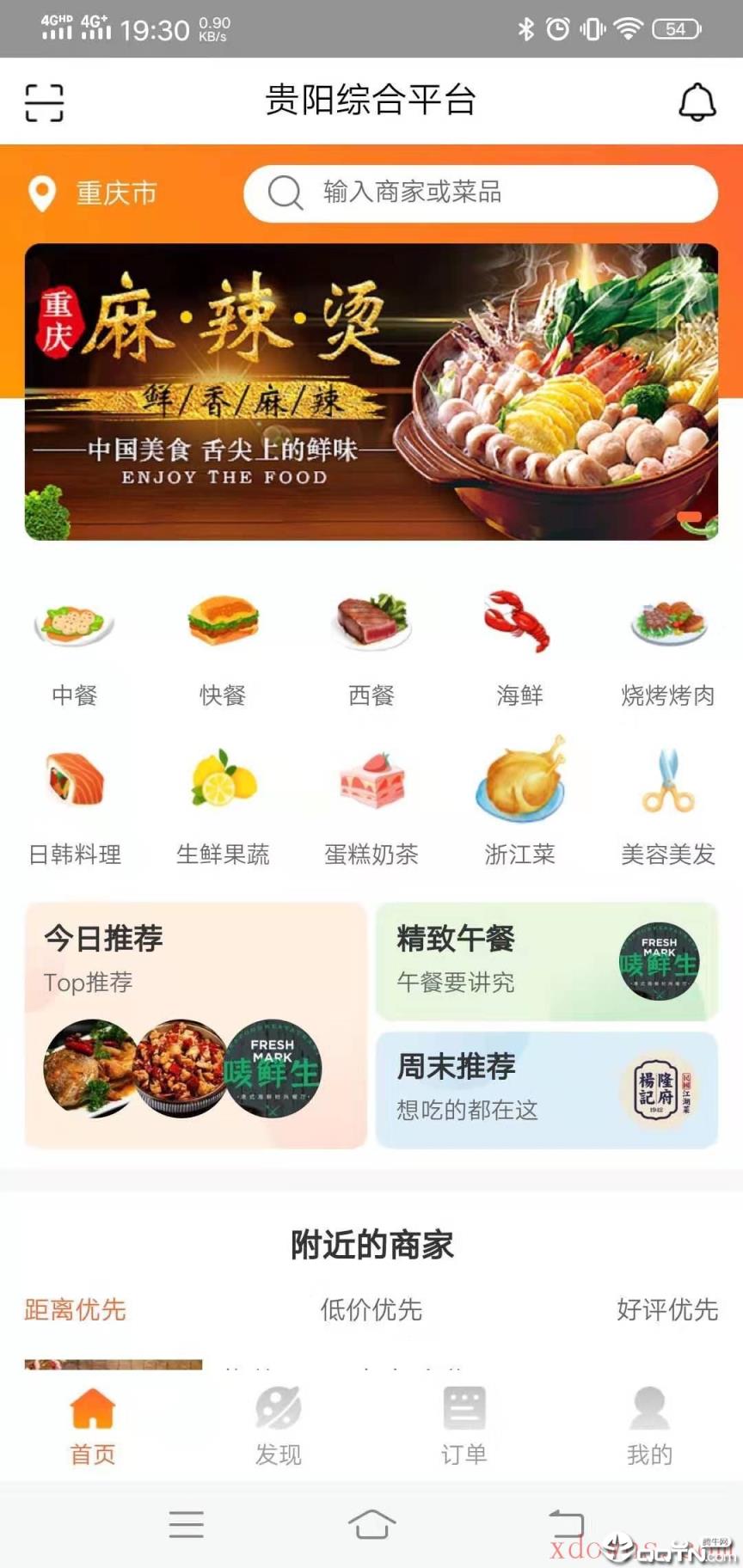Screen dimensions: 743x1568
Task: Keep 距离优先 distance sorting selected
Action: [x=75, y=1310]
